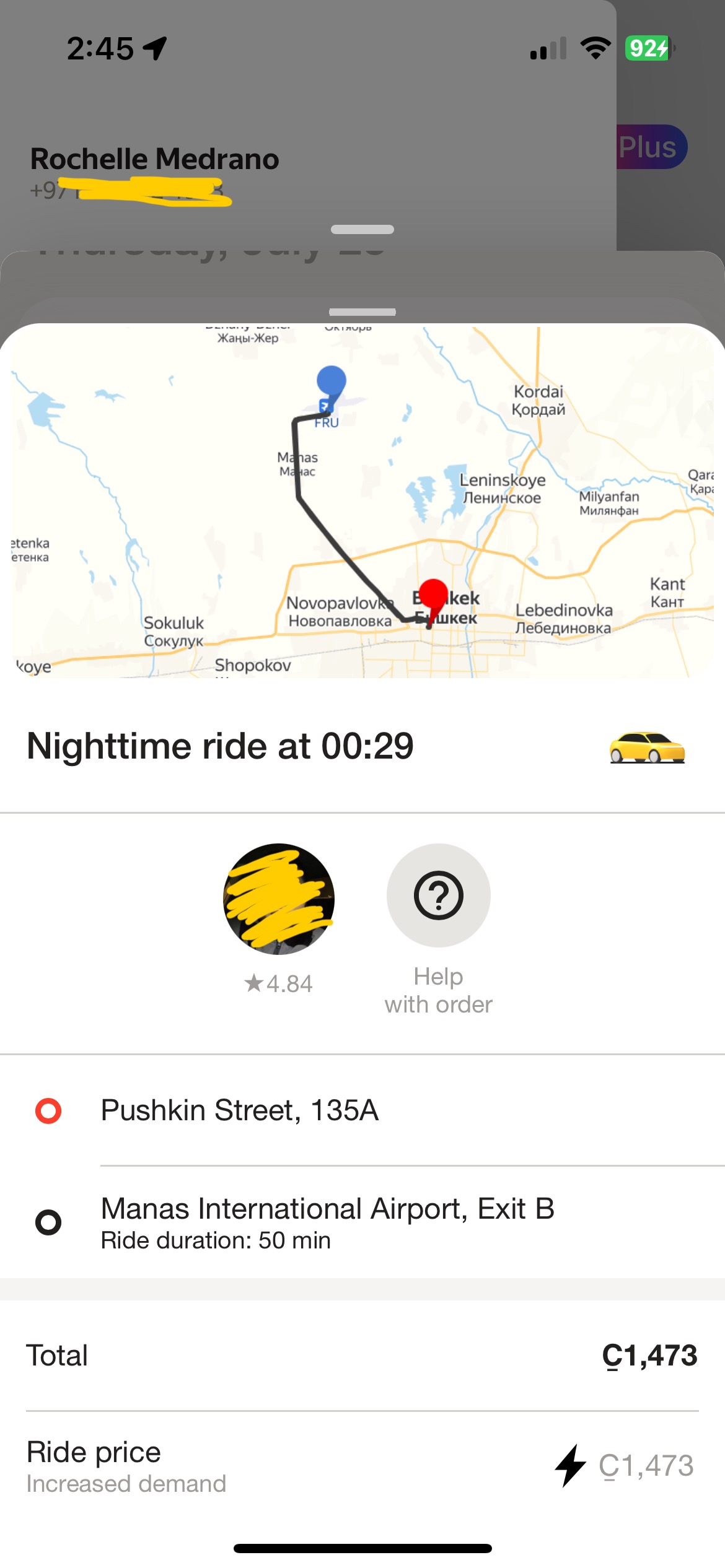
Task: View the driver profile rated 4.84
Action: [279, 899]
